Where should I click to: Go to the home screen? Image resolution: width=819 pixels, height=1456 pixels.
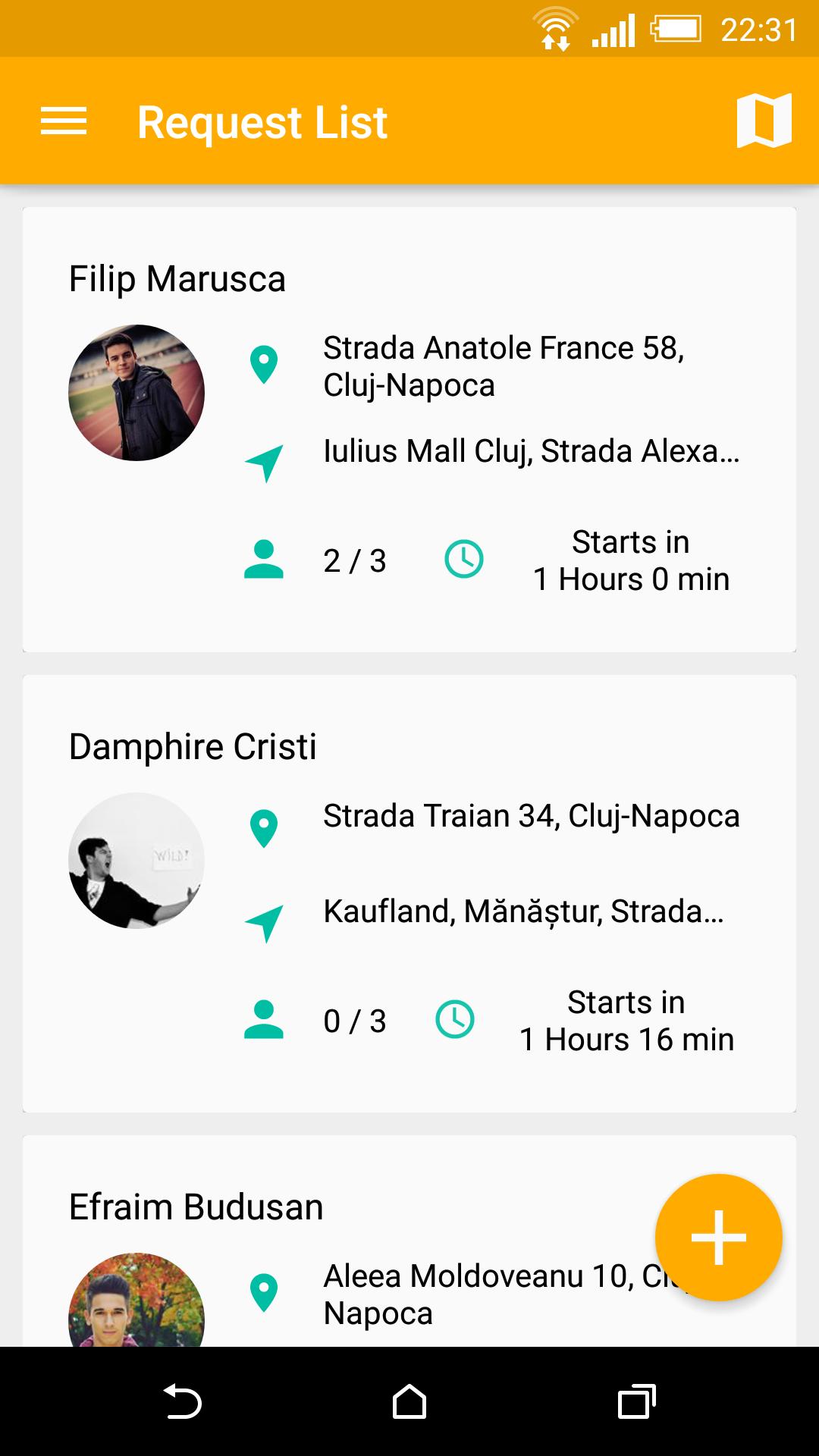pyautogui.click(x=409, y=1401)
